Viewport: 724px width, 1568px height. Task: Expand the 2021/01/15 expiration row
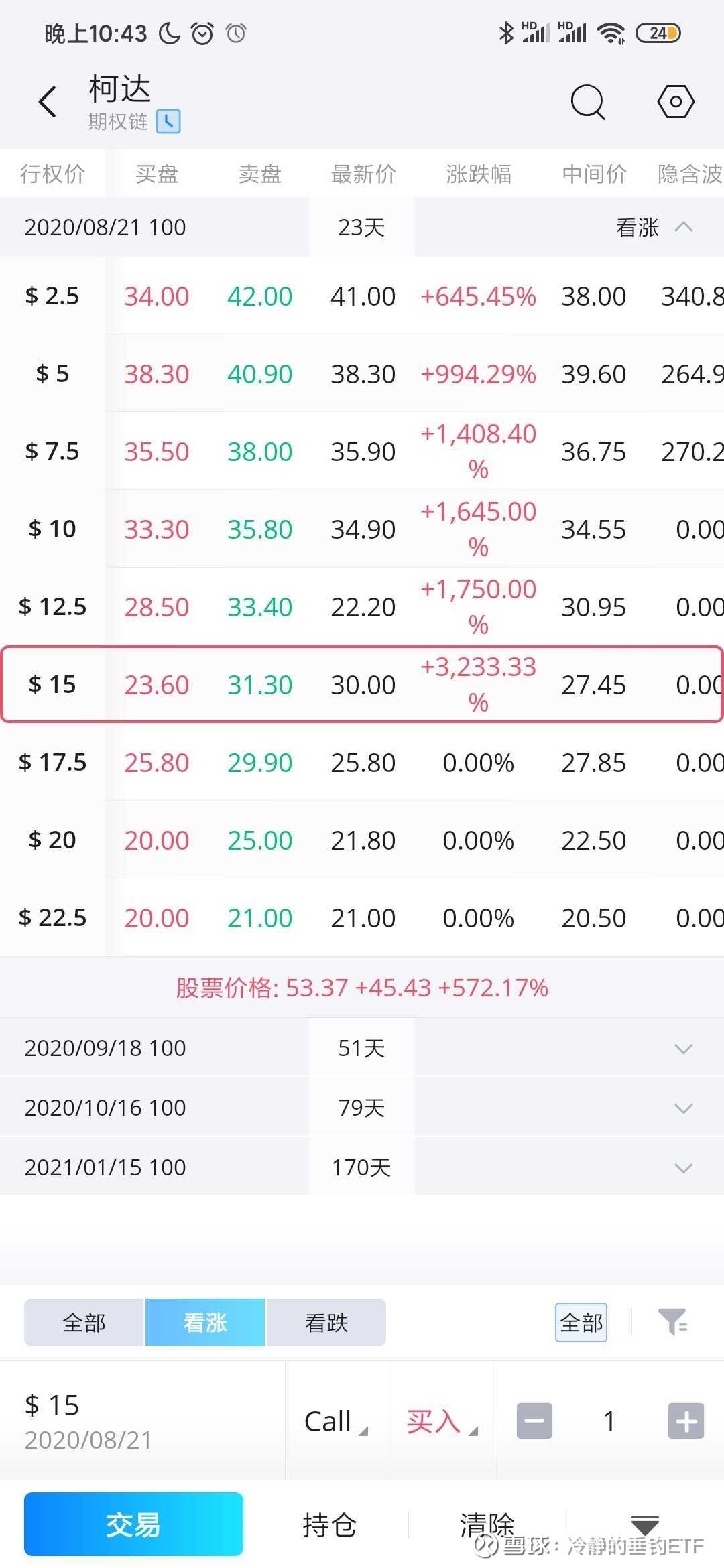[683, 1167]
